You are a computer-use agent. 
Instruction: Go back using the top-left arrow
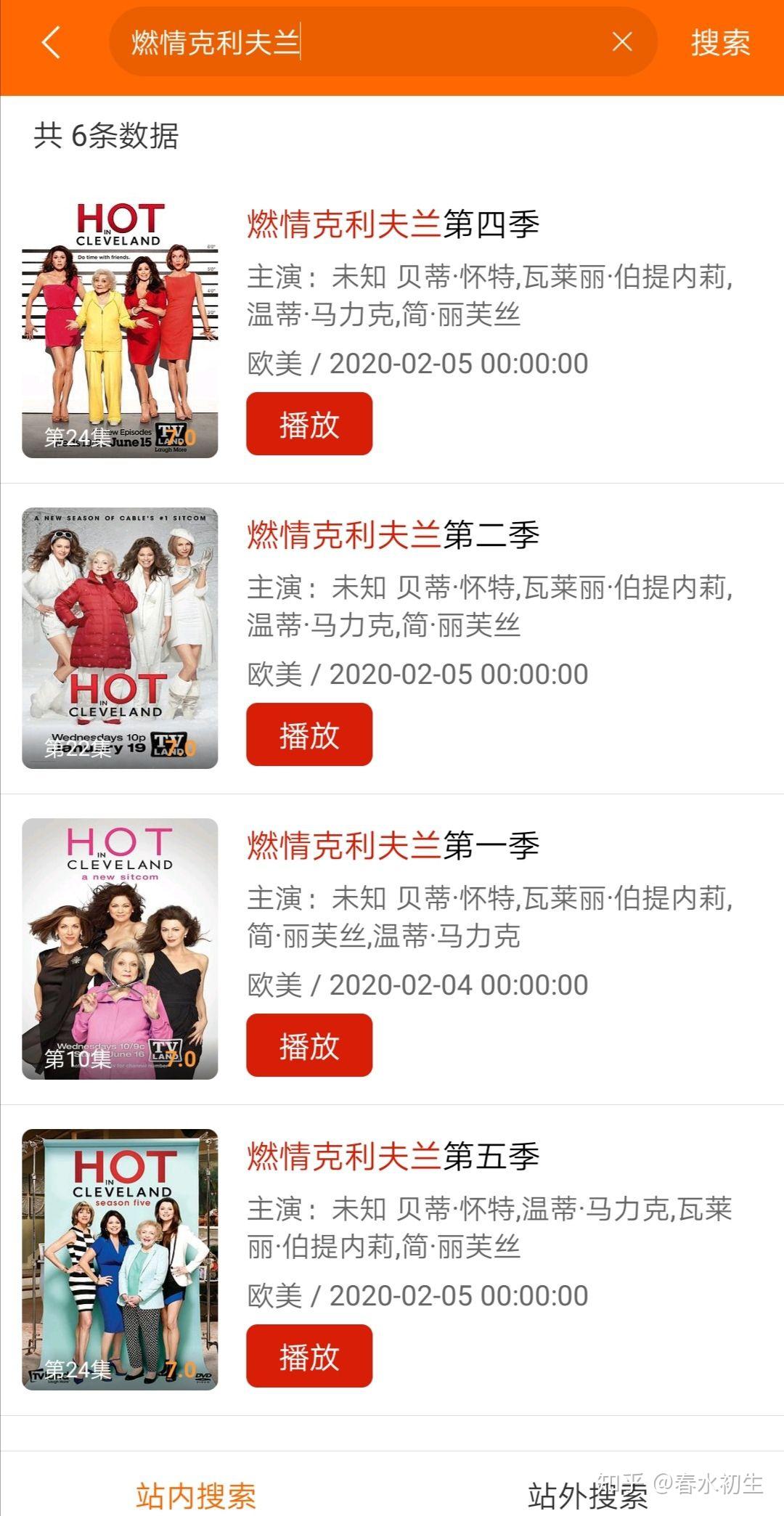(x=51, y=42)
